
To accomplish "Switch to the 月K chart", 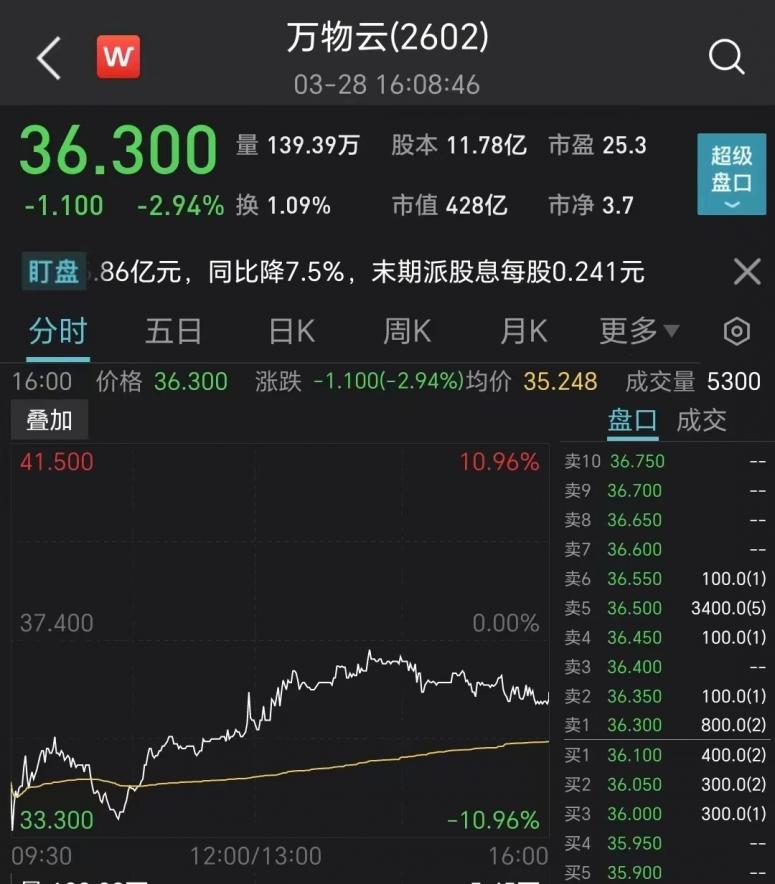I will tap(524, 331).
